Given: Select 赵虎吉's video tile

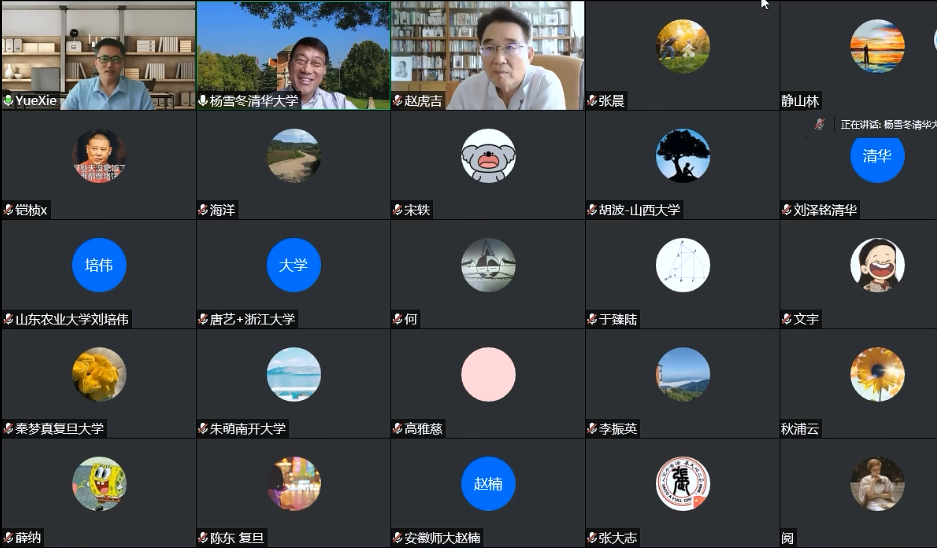Looking at the screenshot, I should tap(487, 55).
